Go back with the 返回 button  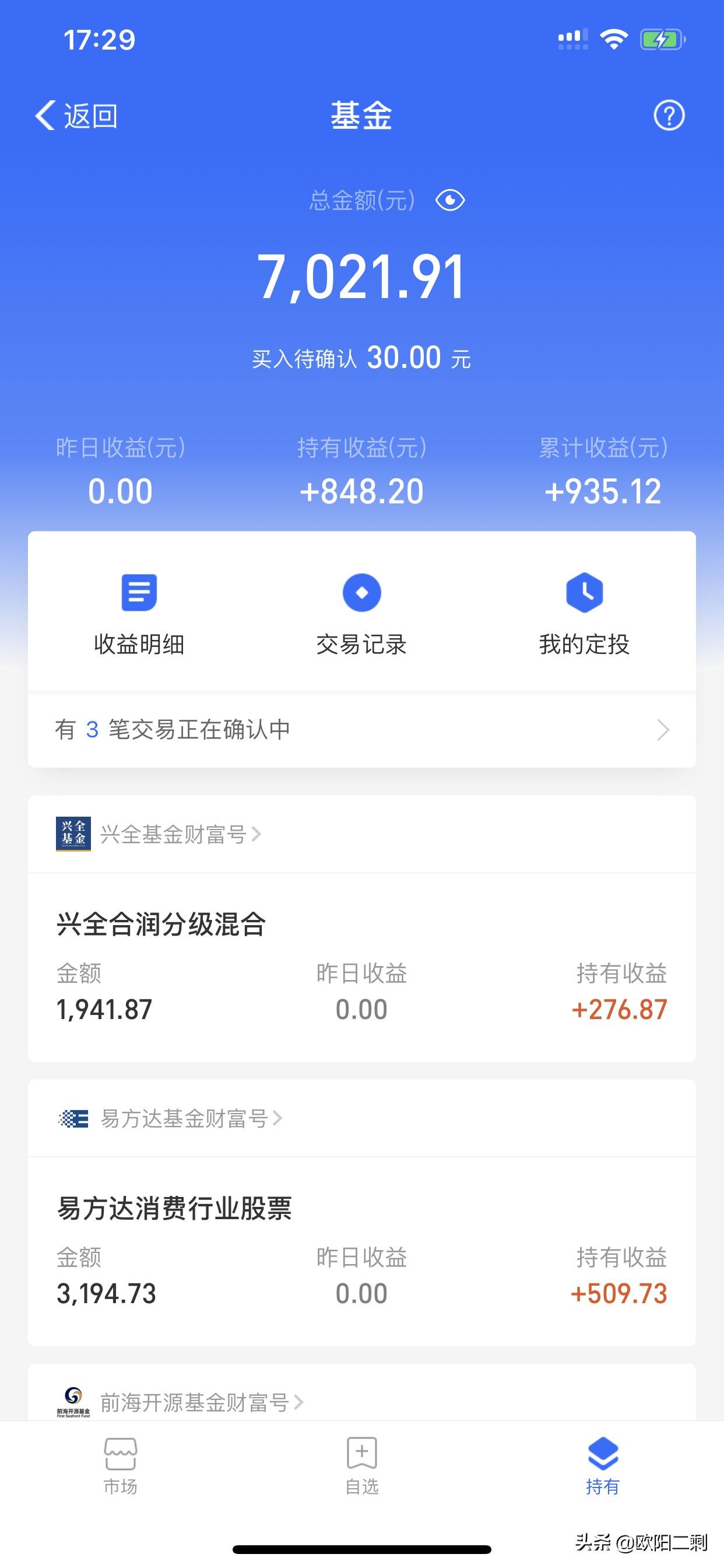click(76, 116)
